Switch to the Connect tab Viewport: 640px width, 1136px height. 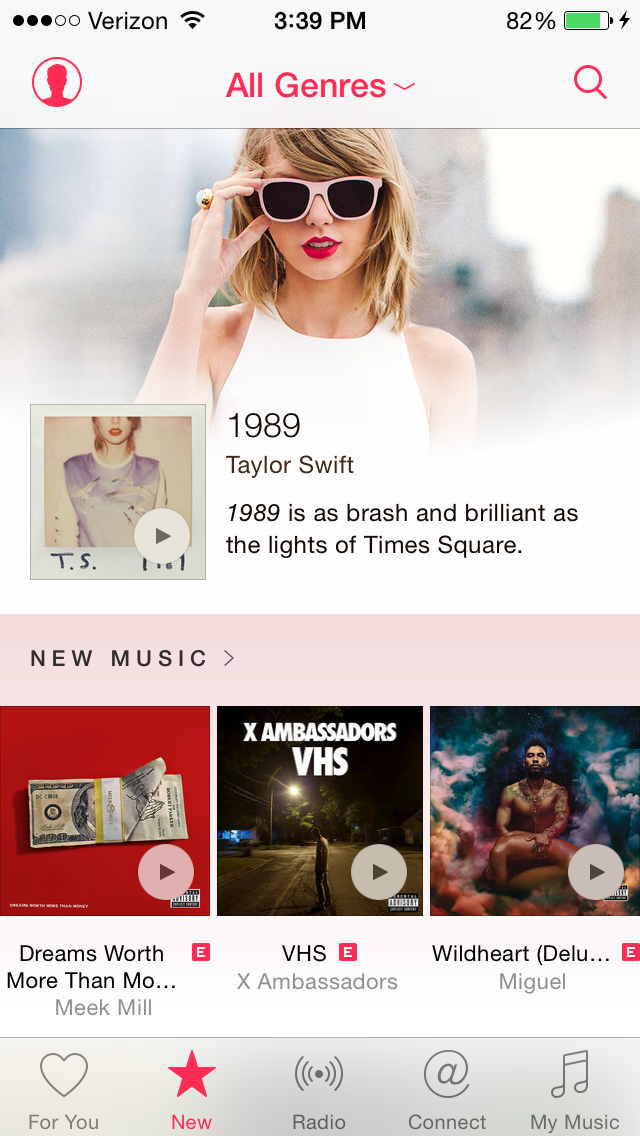click(x=447, y=1090)
